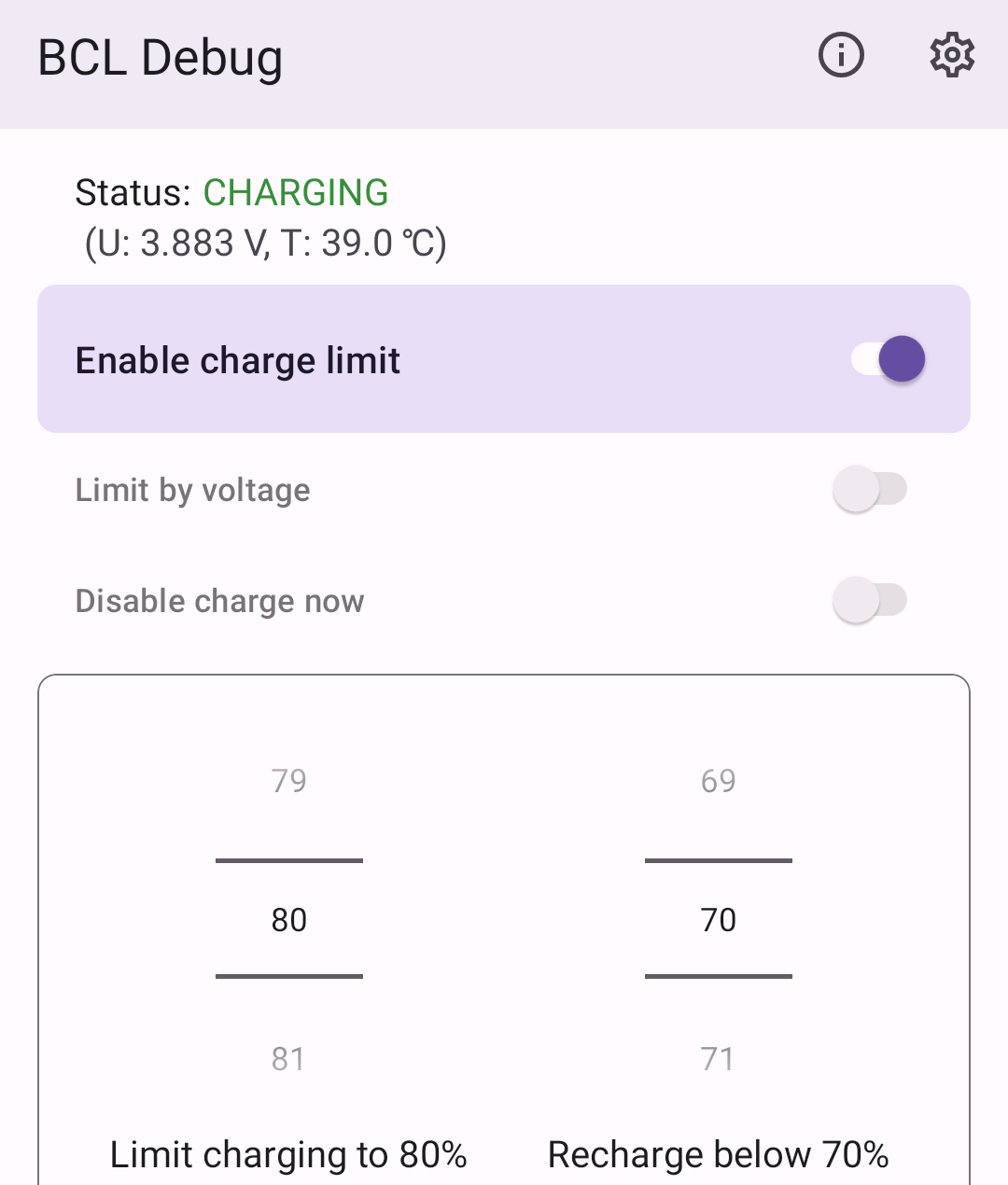This screenshot has width=1008, height=1185.
Task: Click the Limit by voltage label
Action: pos(192,489)
